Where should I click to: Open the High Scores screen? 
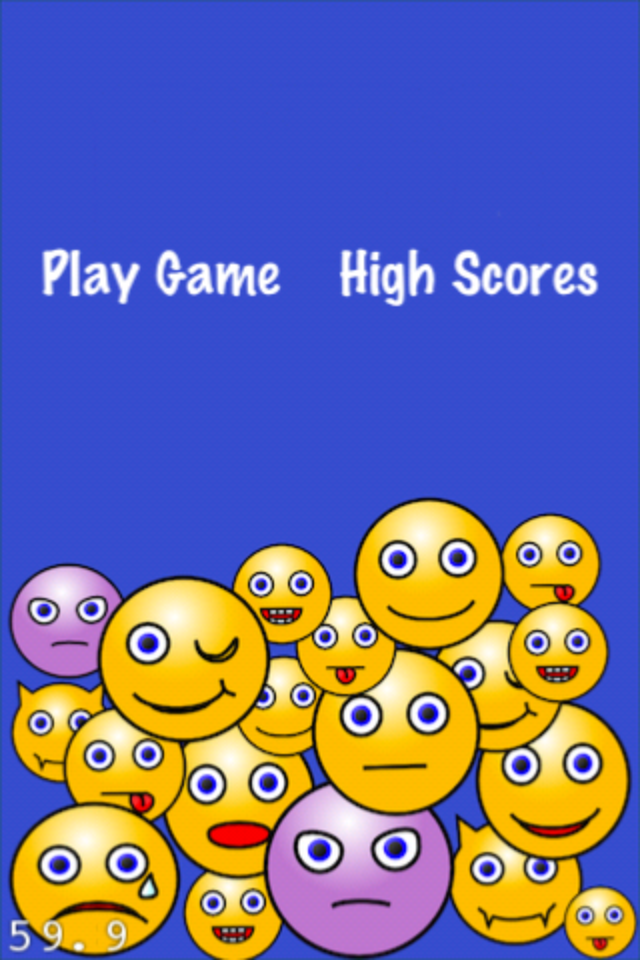[x=468, y=275]
